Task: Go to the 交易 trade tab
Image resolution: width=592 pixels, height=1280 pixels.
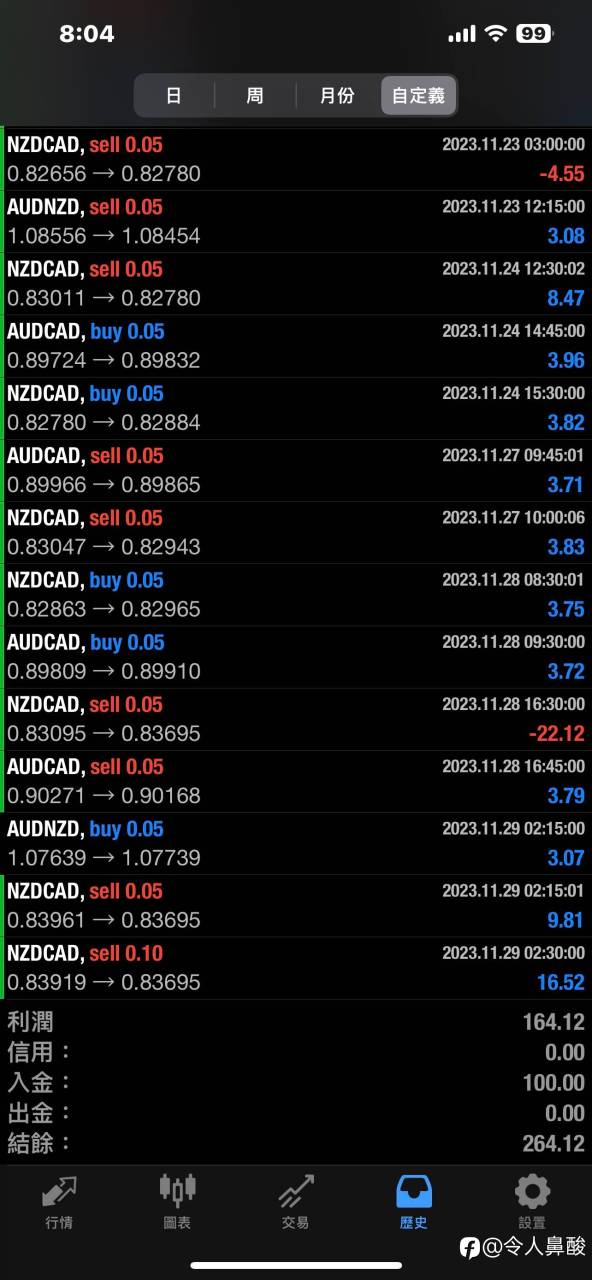Action: point(295,1201)
